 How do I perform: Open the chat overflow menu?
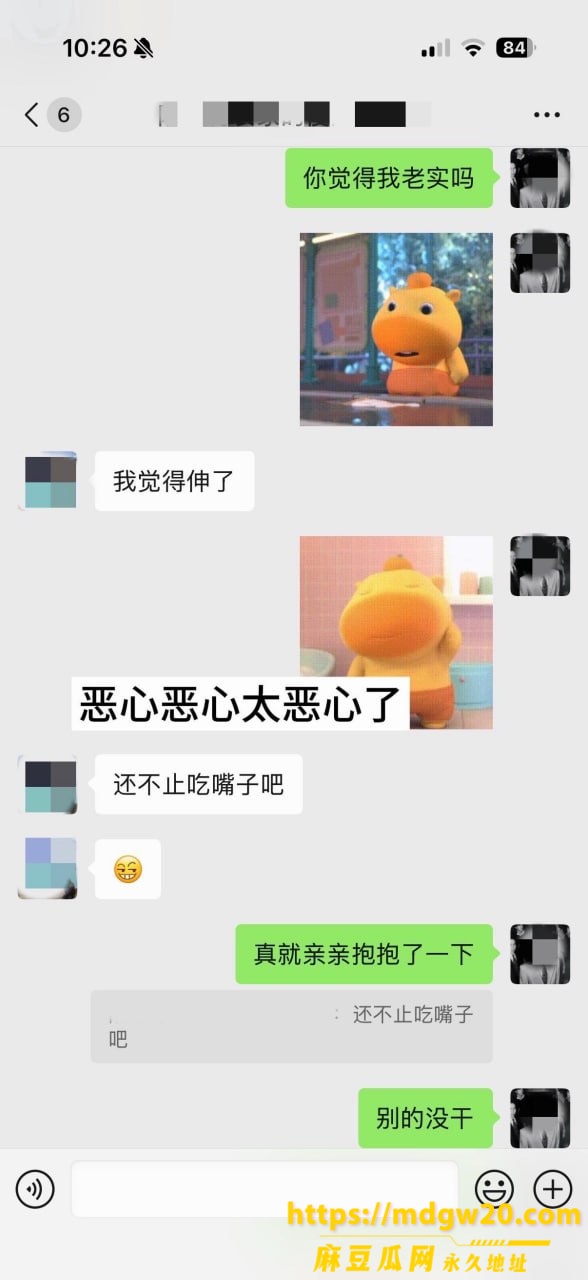point(547,115)
